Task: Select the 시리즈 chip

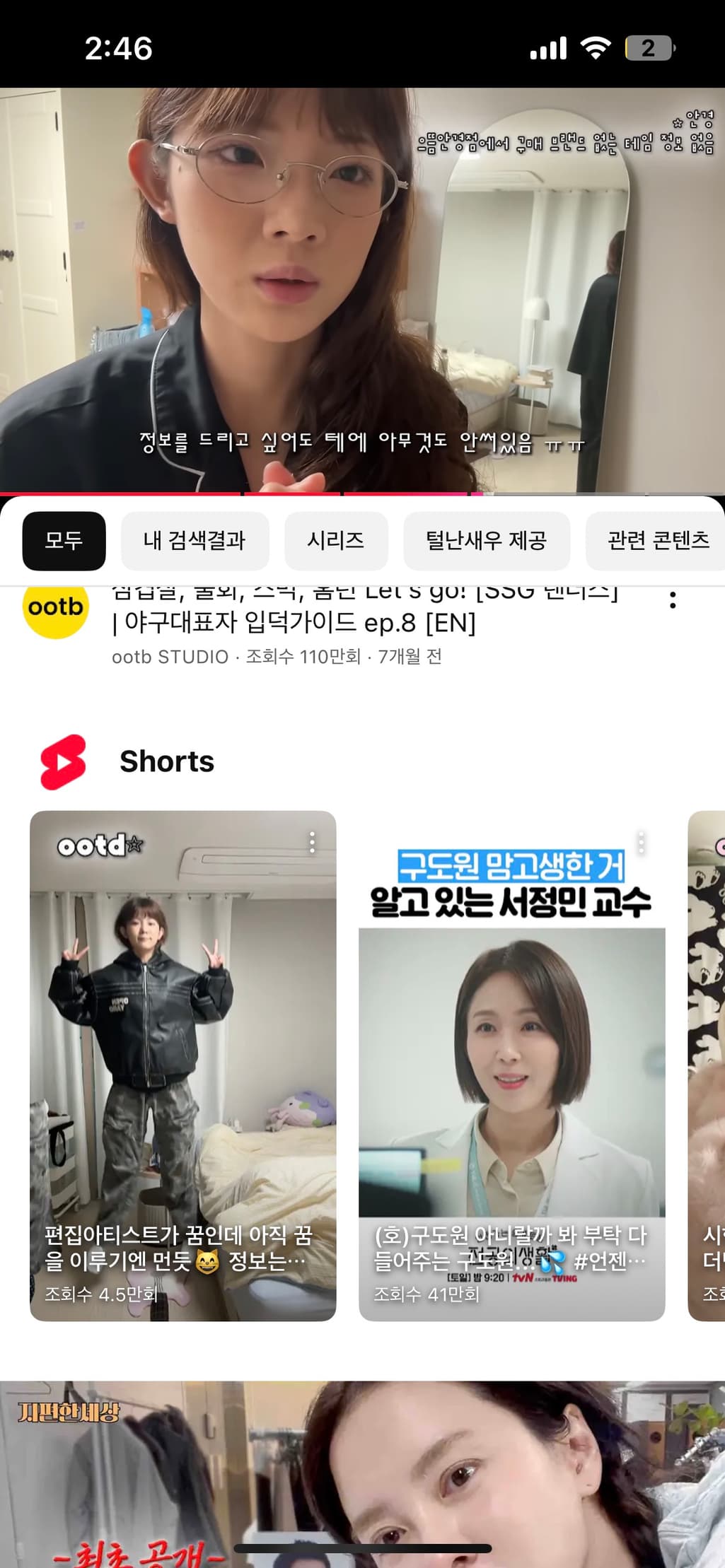Action: tap(335, 541)
